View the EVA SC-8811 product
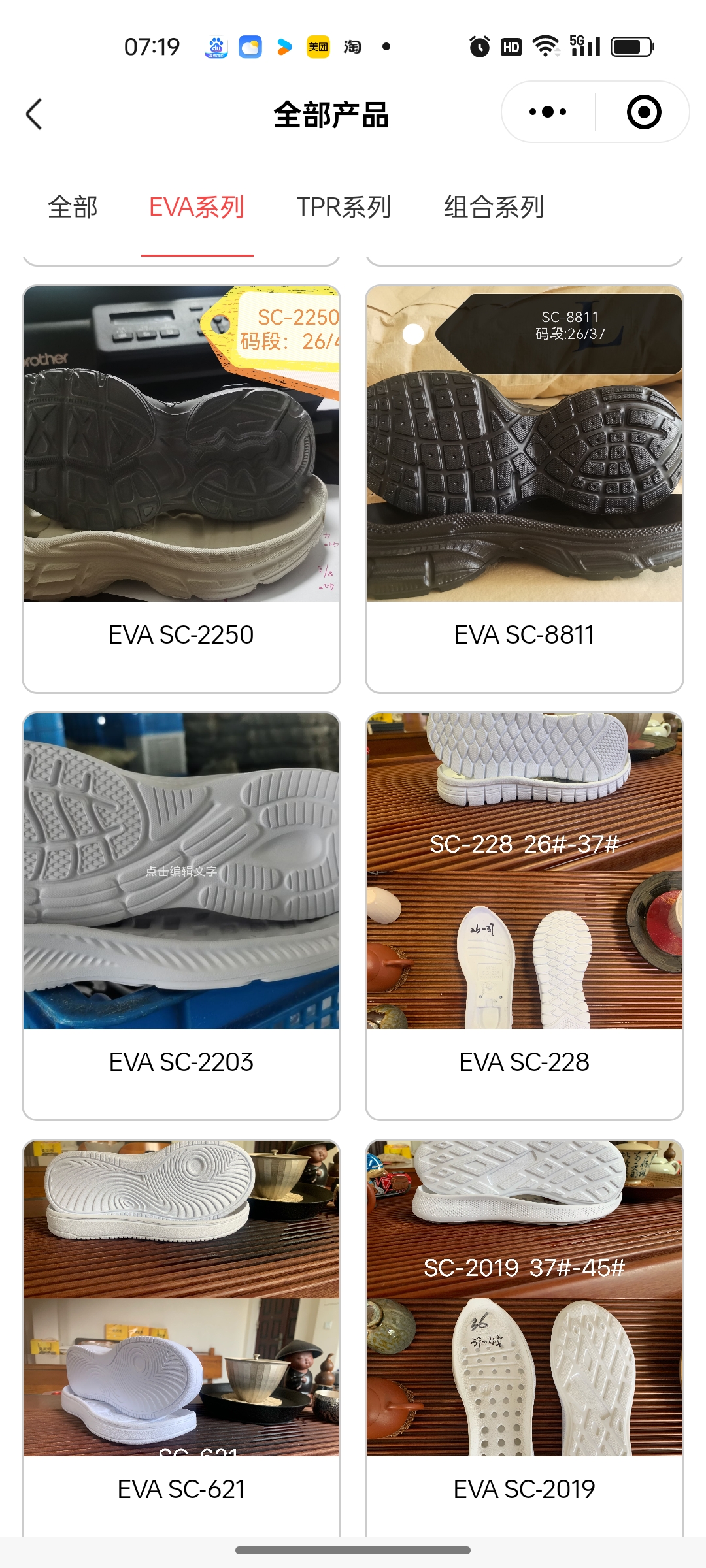This screenshot has height=1568, width=706. pos(524,489)
